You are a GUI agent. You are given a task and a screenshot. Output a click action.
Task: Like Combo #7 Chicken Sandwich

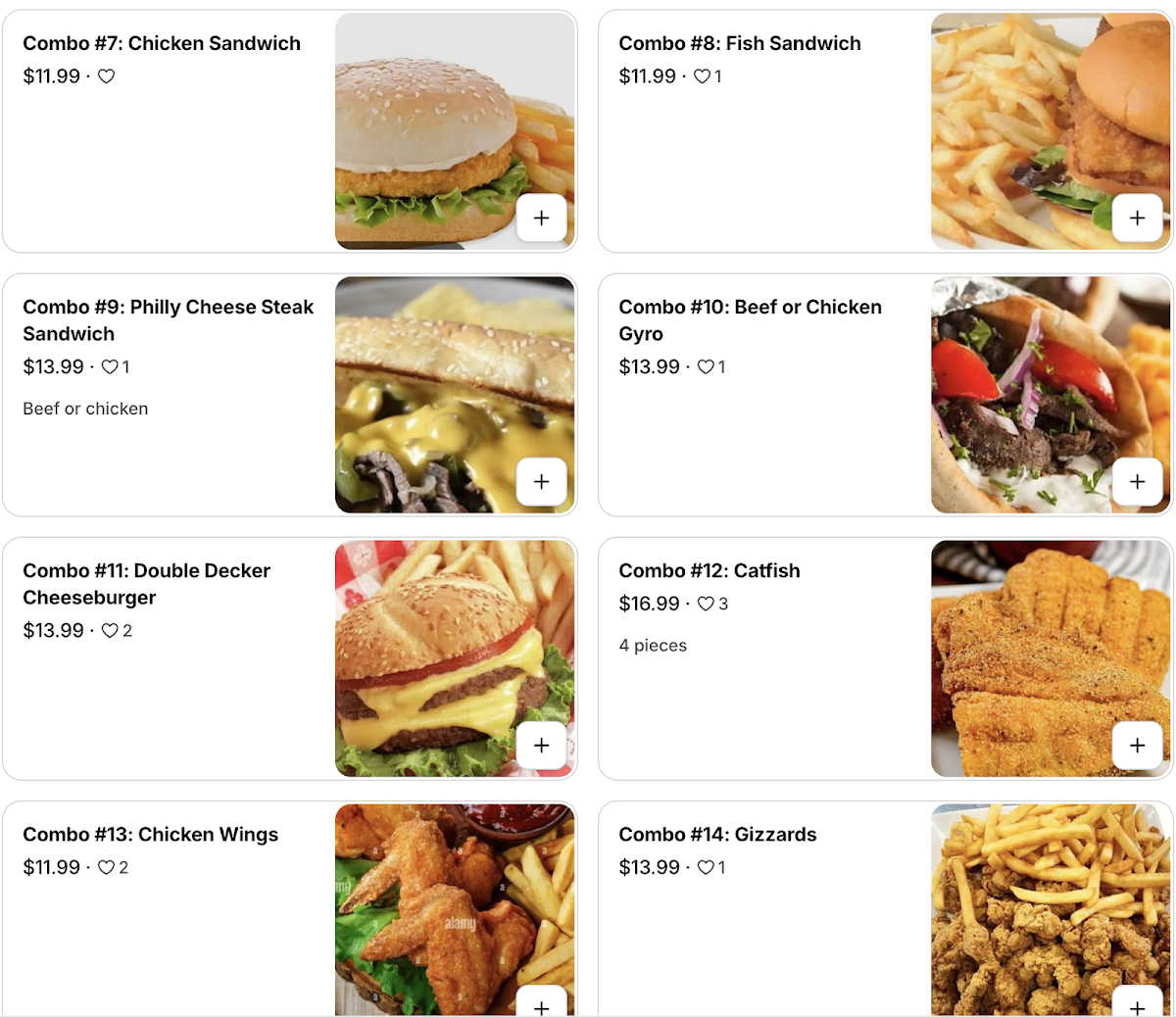pyautogui.click(x=107, y=76)
